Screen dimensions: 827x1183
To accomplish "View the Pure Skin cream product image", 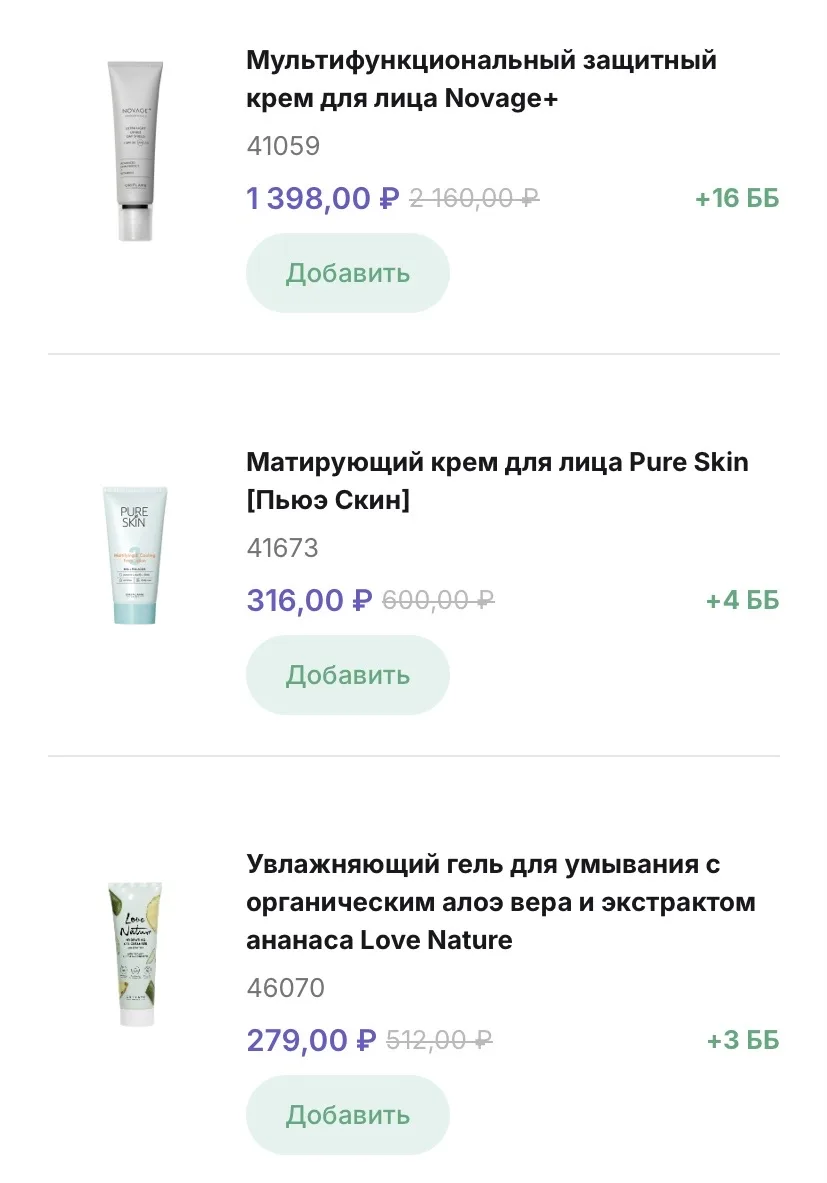I will [135, 555].
